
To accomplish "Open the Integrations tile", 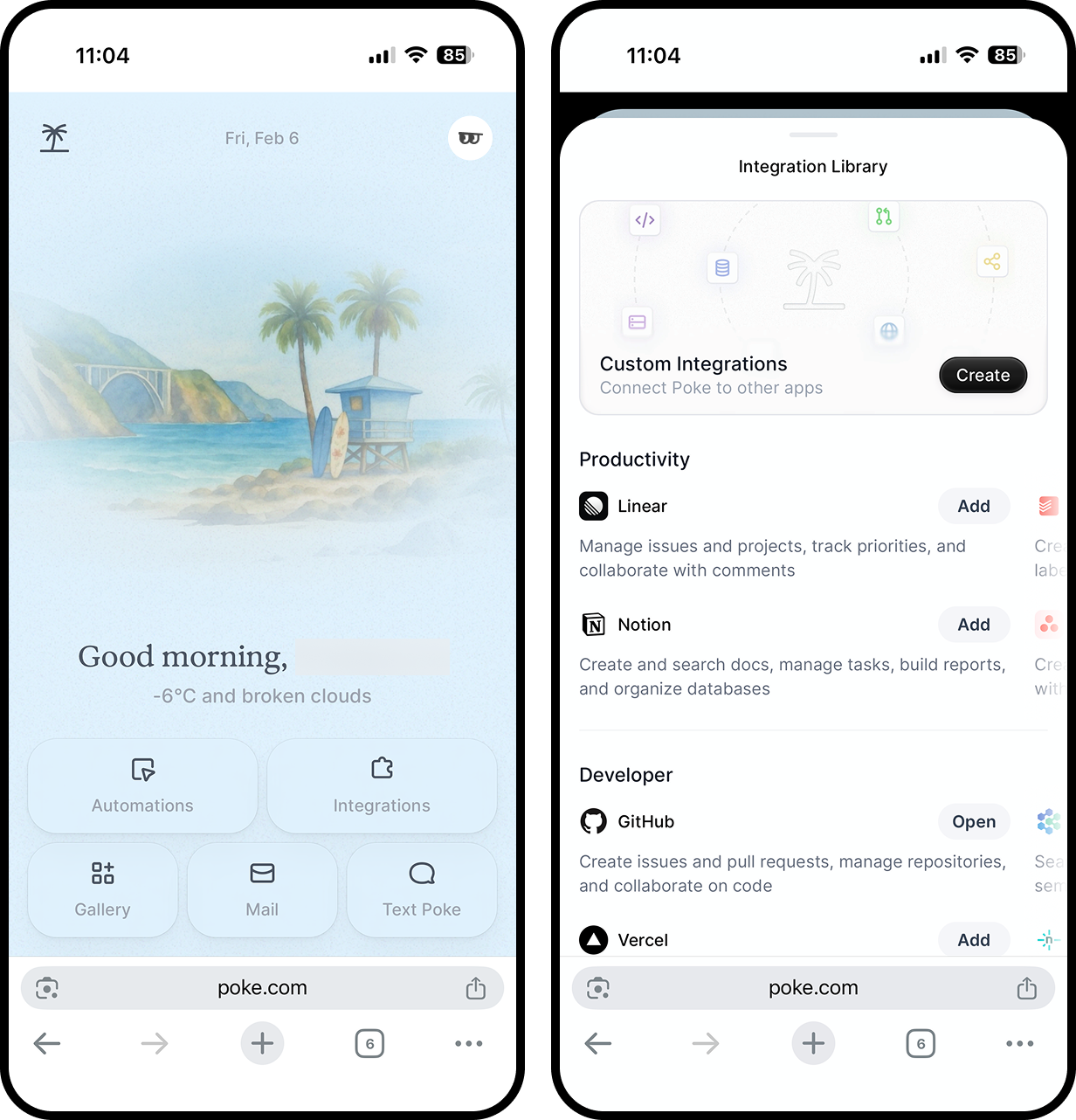I will coord(382,785).
